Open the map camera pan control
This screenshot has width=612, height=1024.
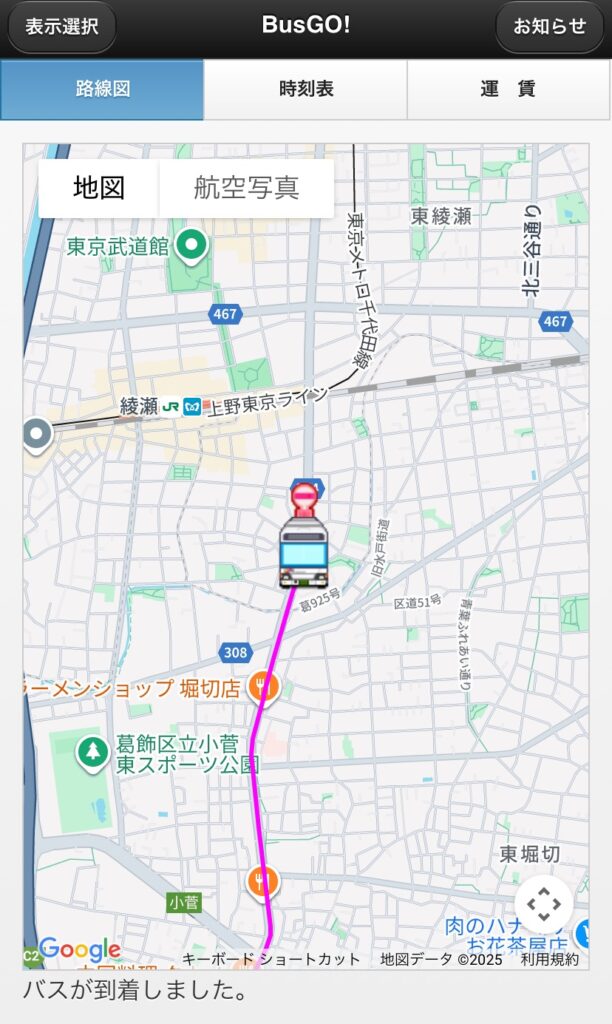tap(544, 904)
